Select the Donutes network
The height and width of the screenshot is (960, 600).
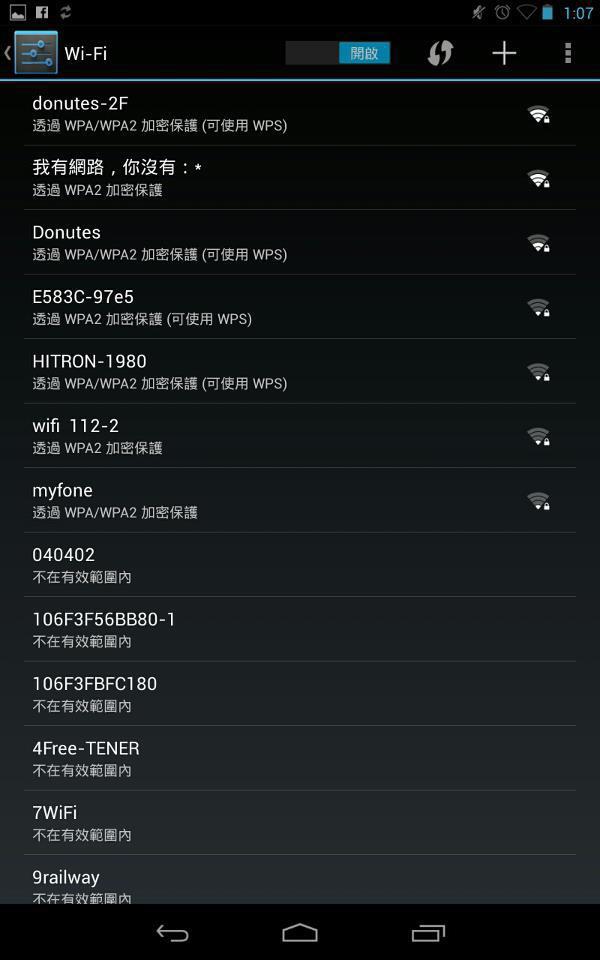[x=300, y=242]
